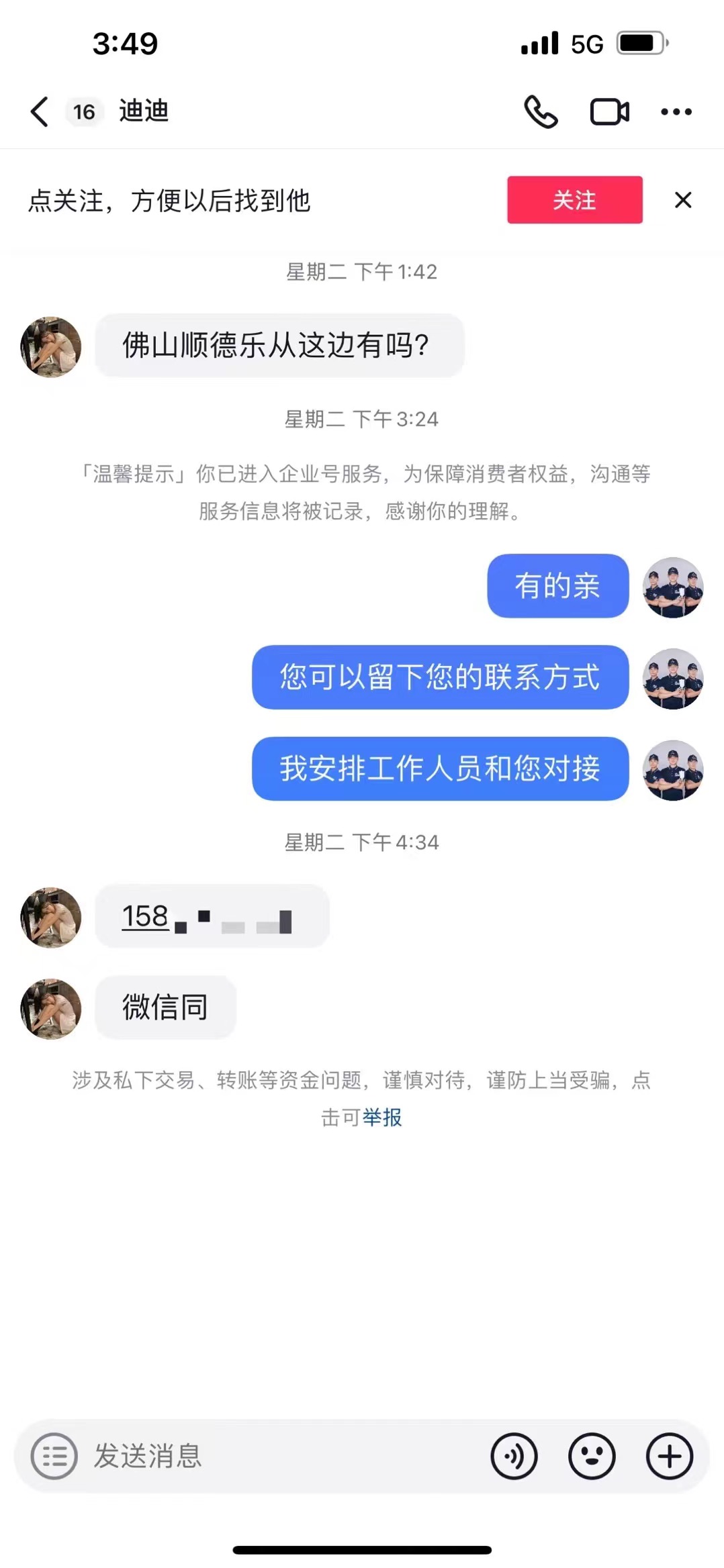
Task: Open 迪迪's avatar beside 微信同 message
Action: [51, 1009]
